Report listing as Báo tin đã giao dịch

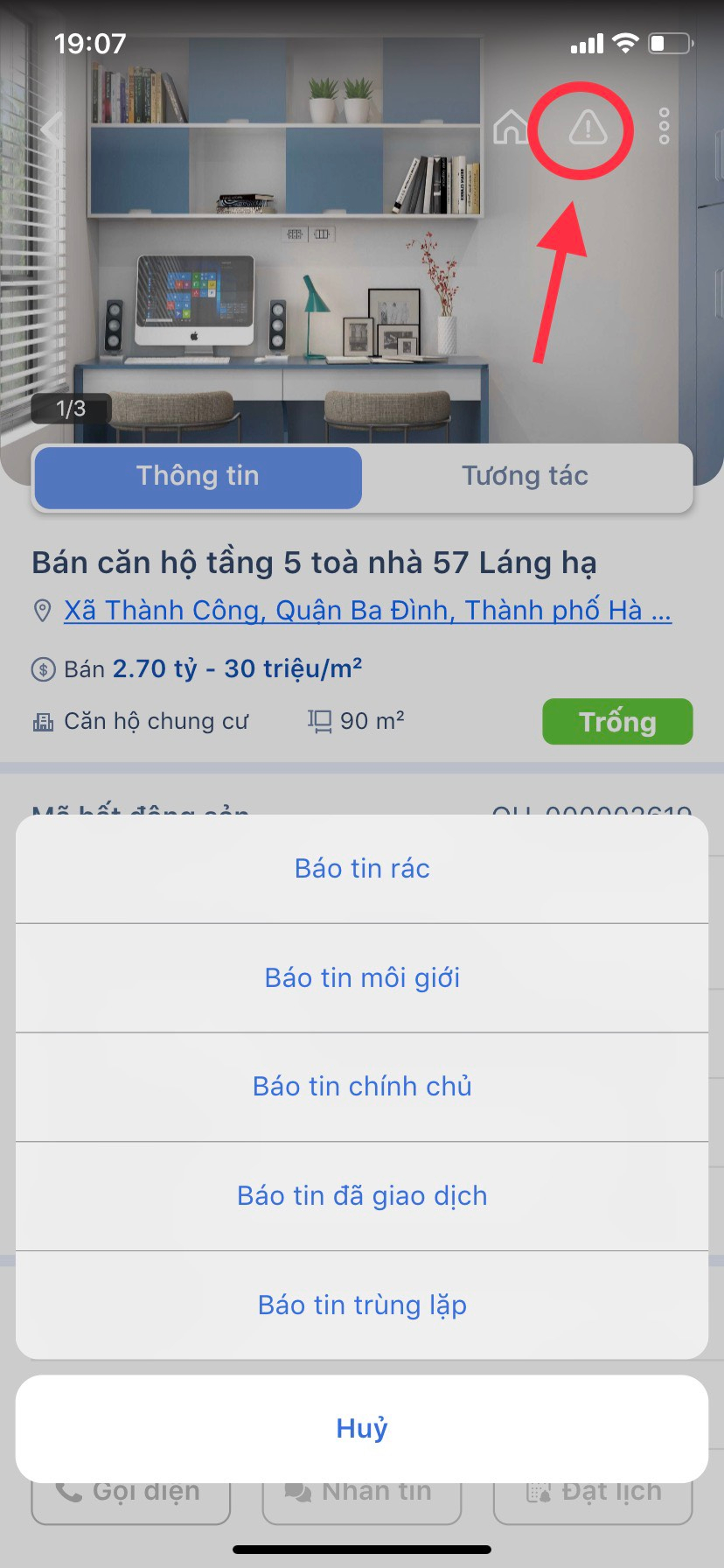[362, 1195]
